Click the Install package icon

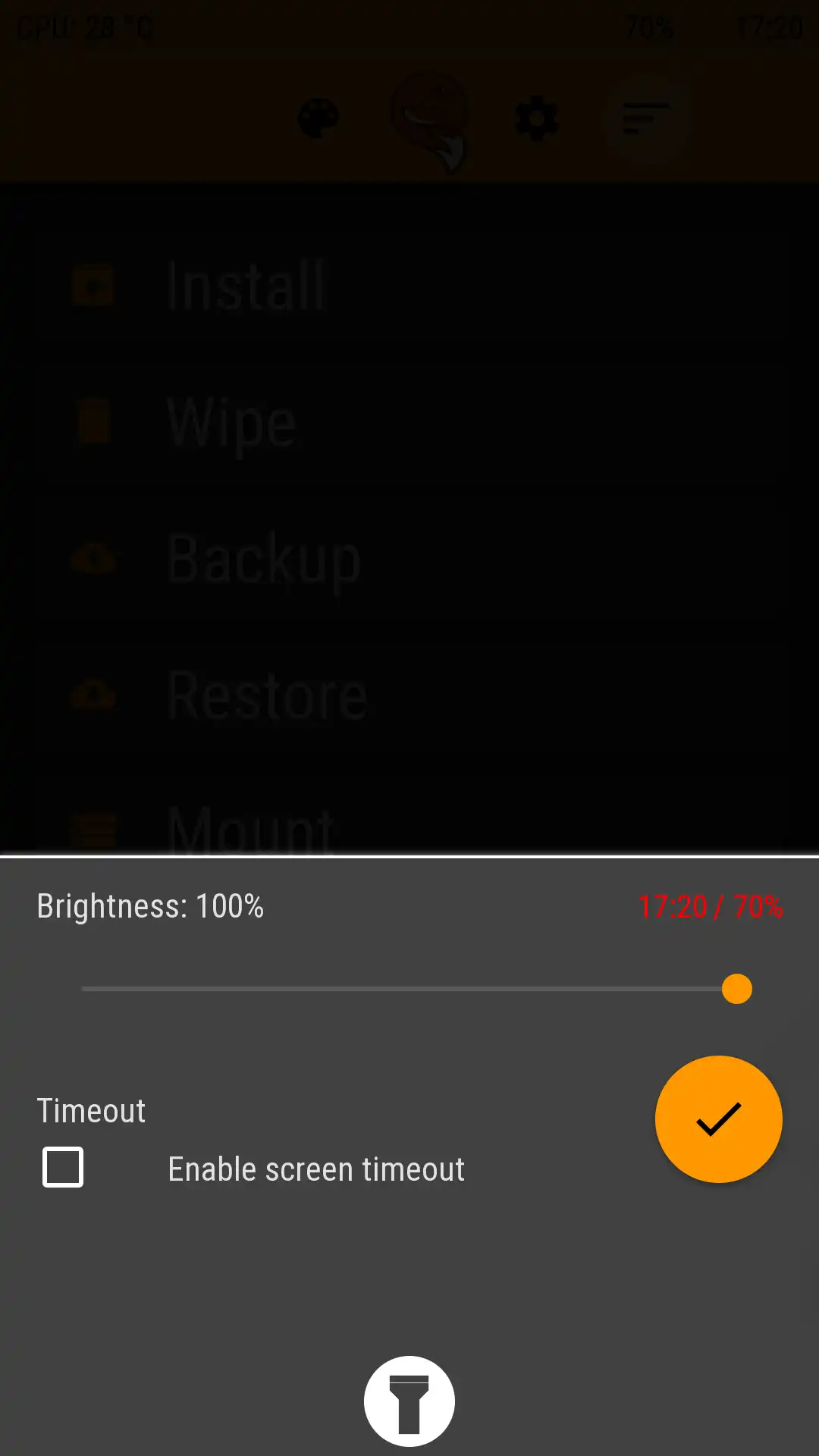click(x=91, y=284)
